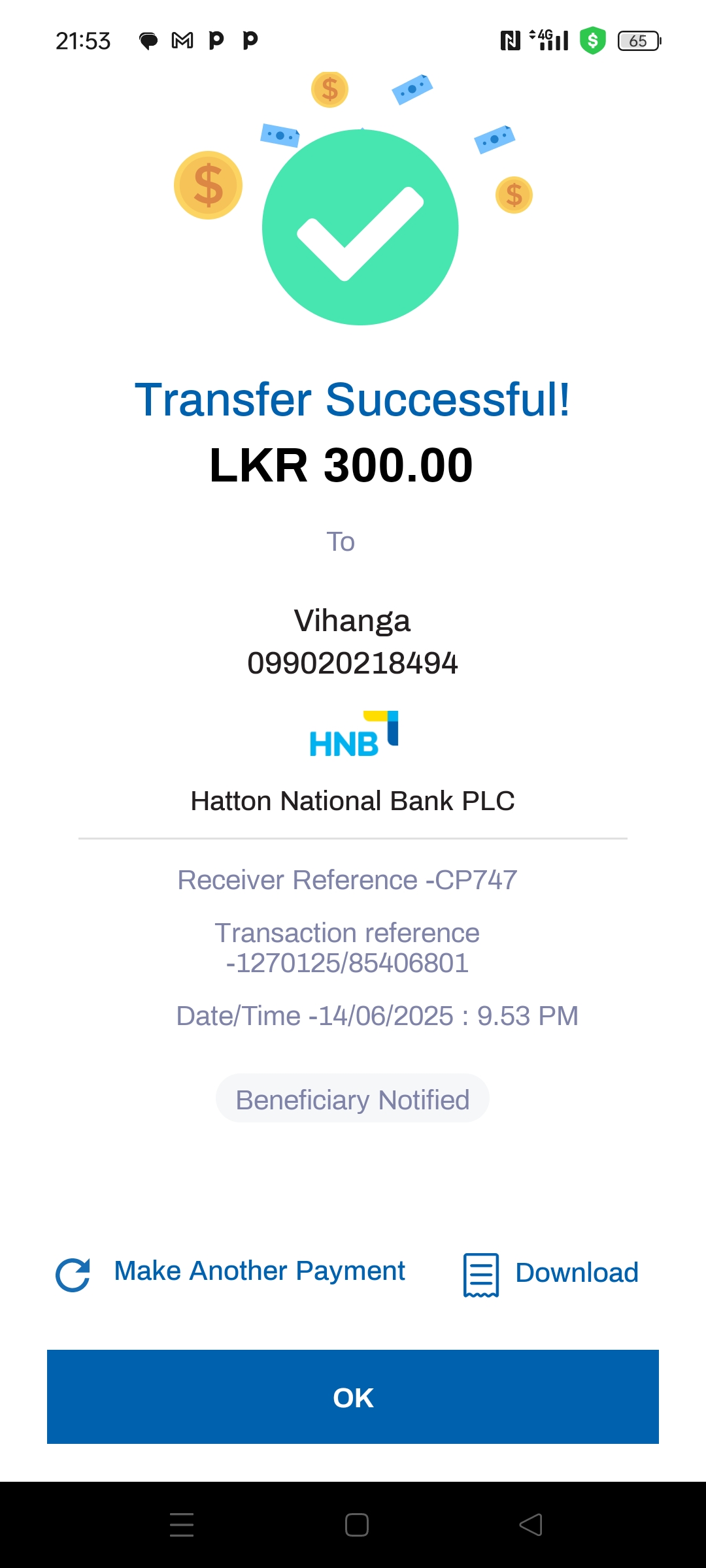The height and width of the screenshot is (1568, 706).
Task: Confirm with the OK button
Action: pyautogui.click(x=353, y=1397)
